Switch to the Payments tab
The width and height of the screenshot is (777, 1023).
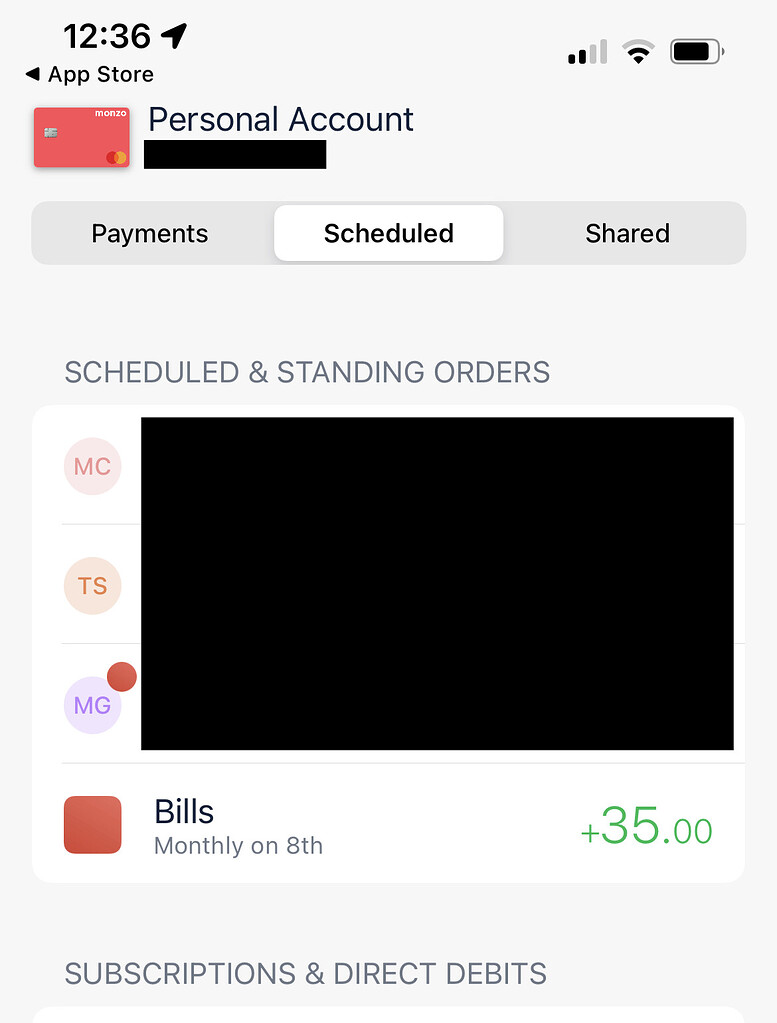(149, 233)
